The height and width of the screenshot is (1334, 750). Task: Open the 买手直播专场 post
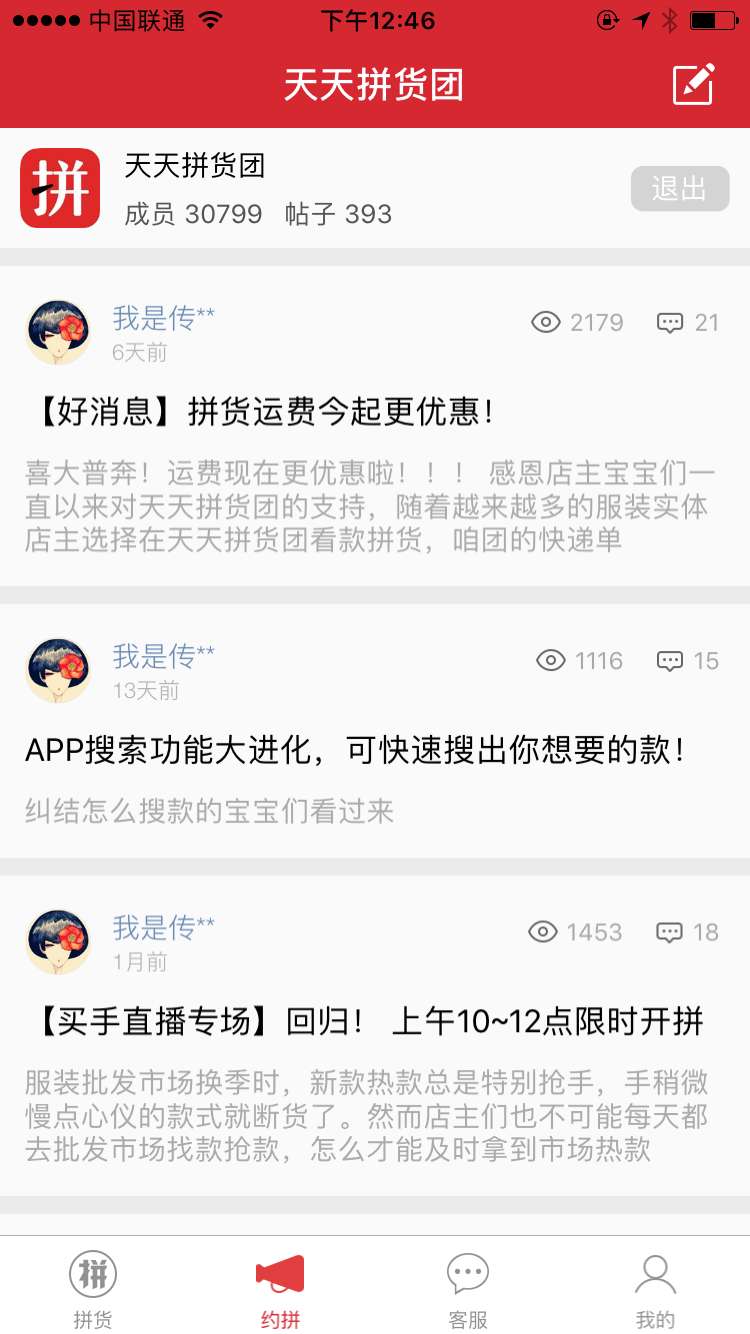pos(365,1022)
